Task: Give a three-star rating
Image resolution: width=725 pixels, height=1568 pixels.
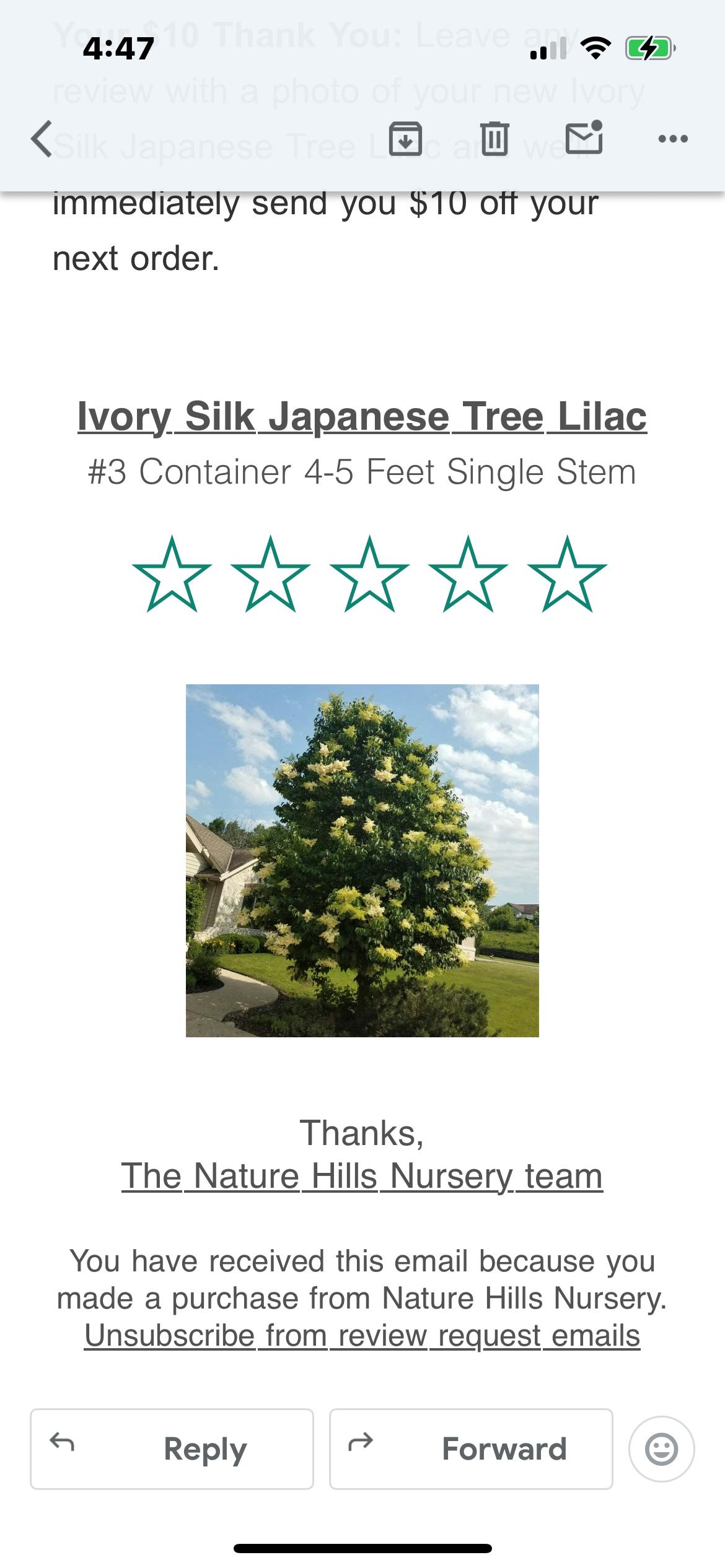Action: click(x=369, y=574)
